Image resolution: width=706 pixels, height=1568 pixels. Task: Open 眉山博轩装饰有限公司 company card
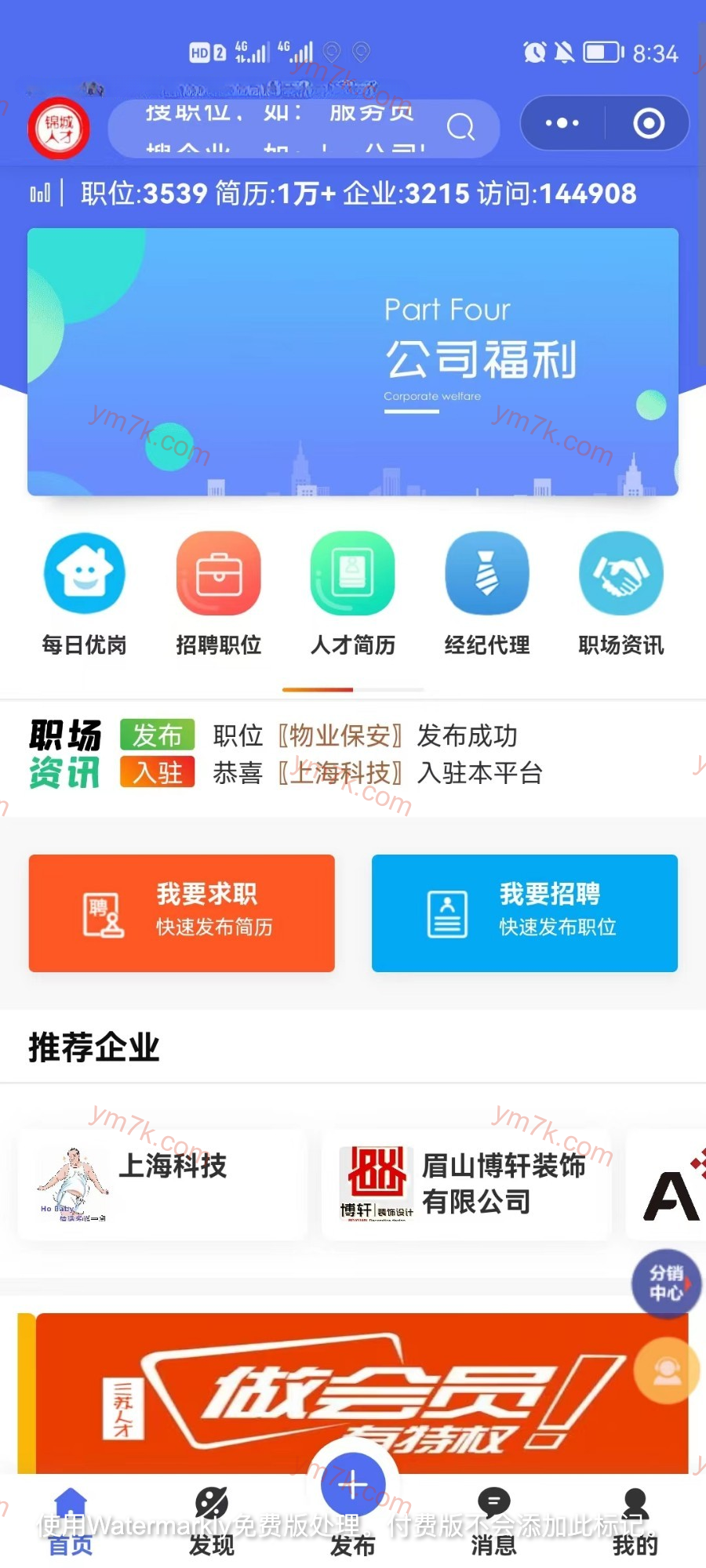point(466,1184)
